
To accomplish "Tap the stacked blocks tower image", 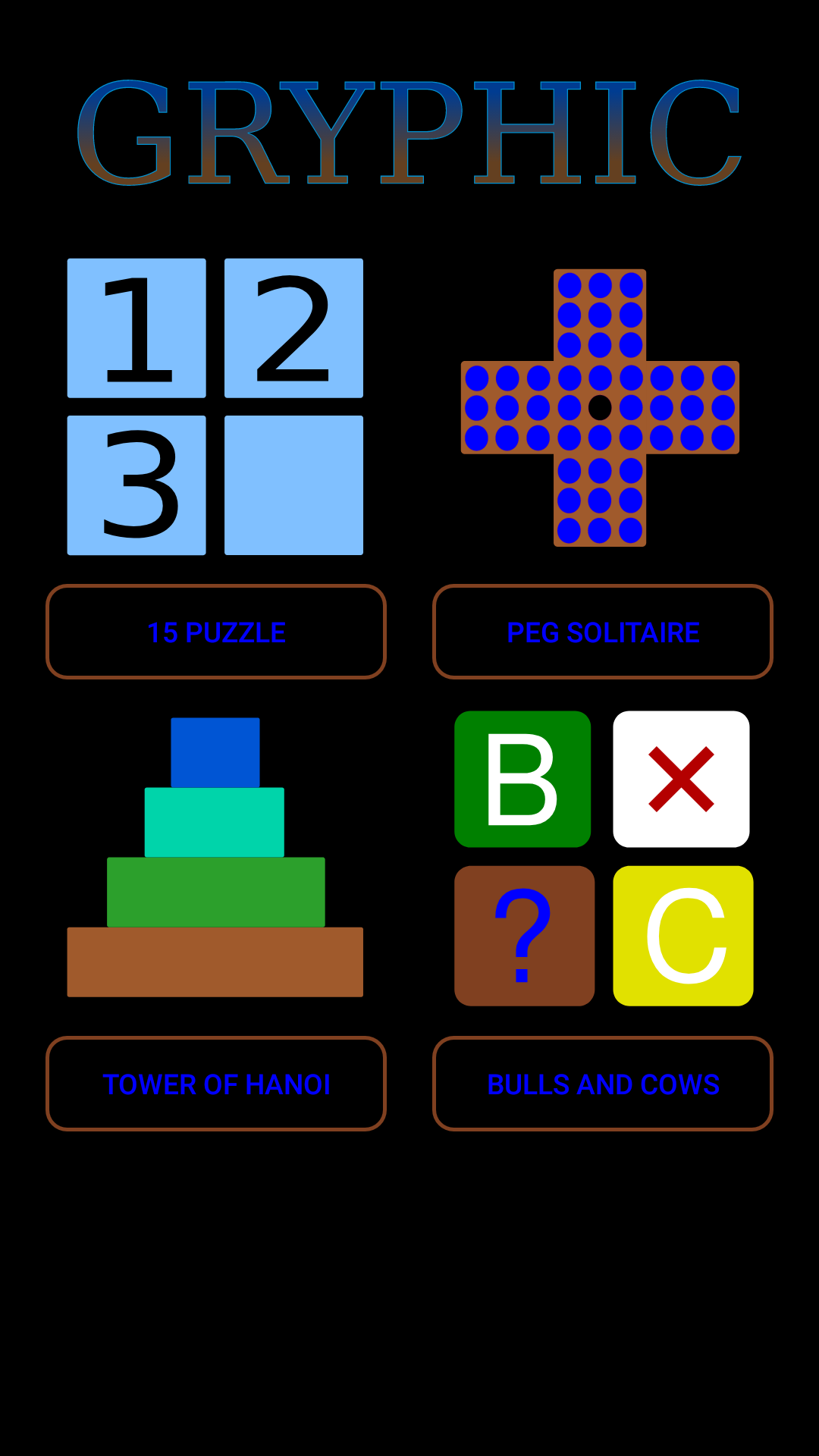I will 215,857.
